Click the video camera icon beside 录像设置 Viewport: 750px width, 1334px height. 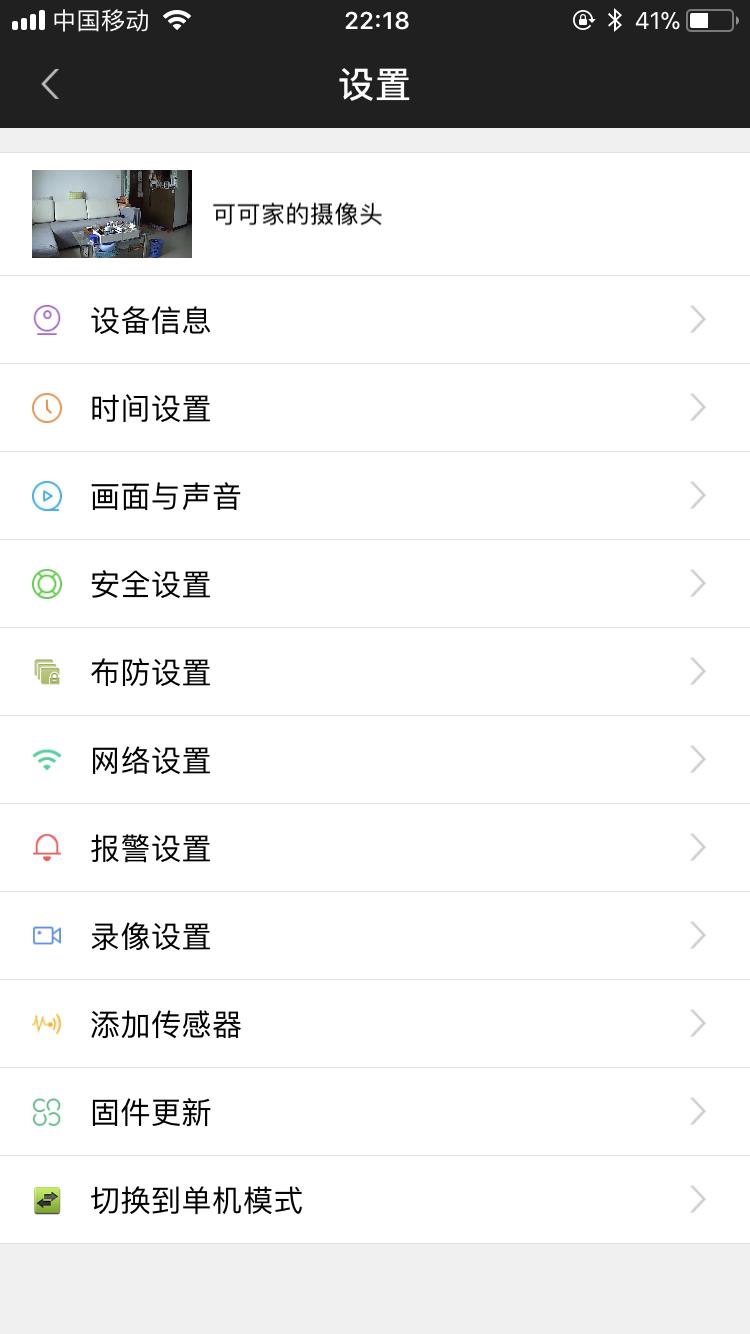[x=46, y=935]
